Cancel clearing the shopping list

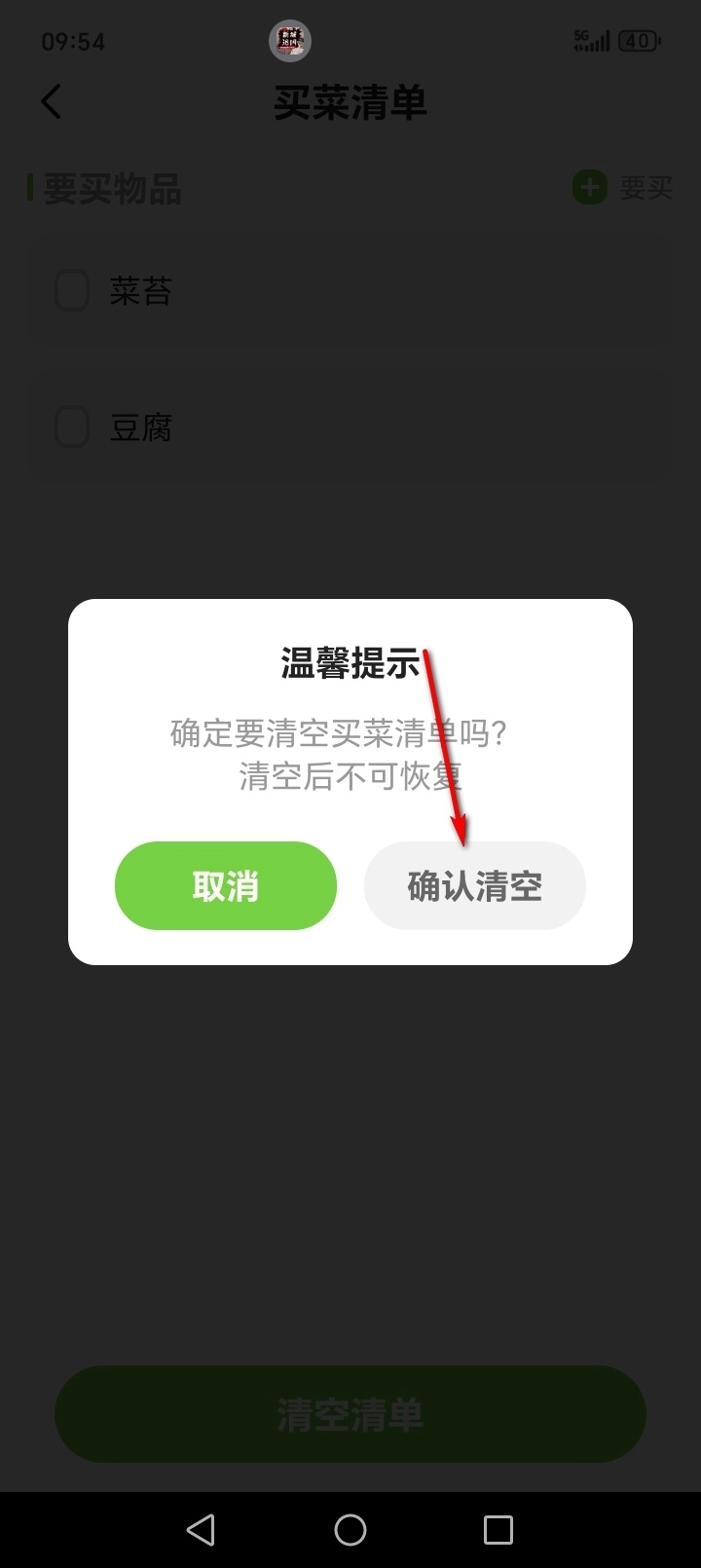[x=225, y=885]
